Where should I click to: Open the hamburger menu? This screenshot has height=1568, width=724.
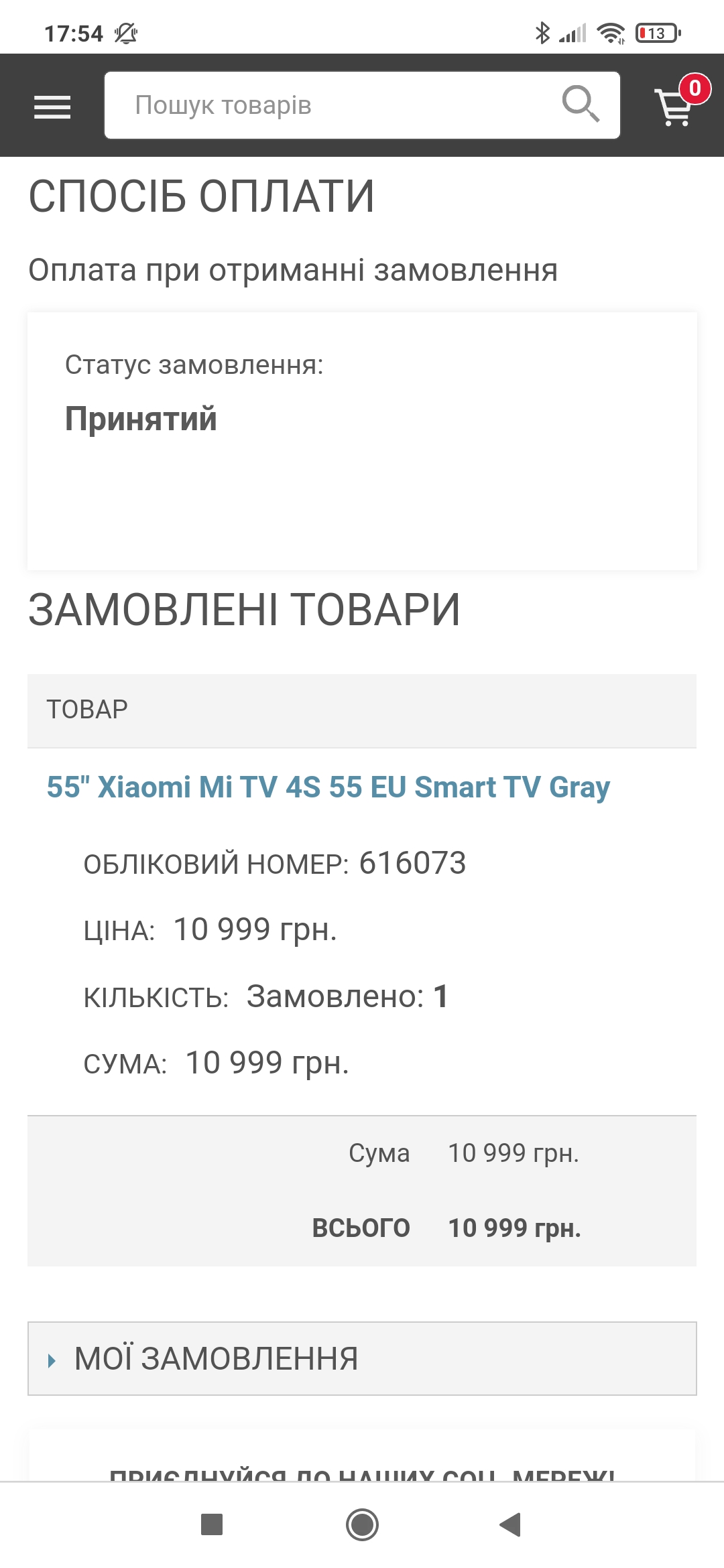(52, 107)
